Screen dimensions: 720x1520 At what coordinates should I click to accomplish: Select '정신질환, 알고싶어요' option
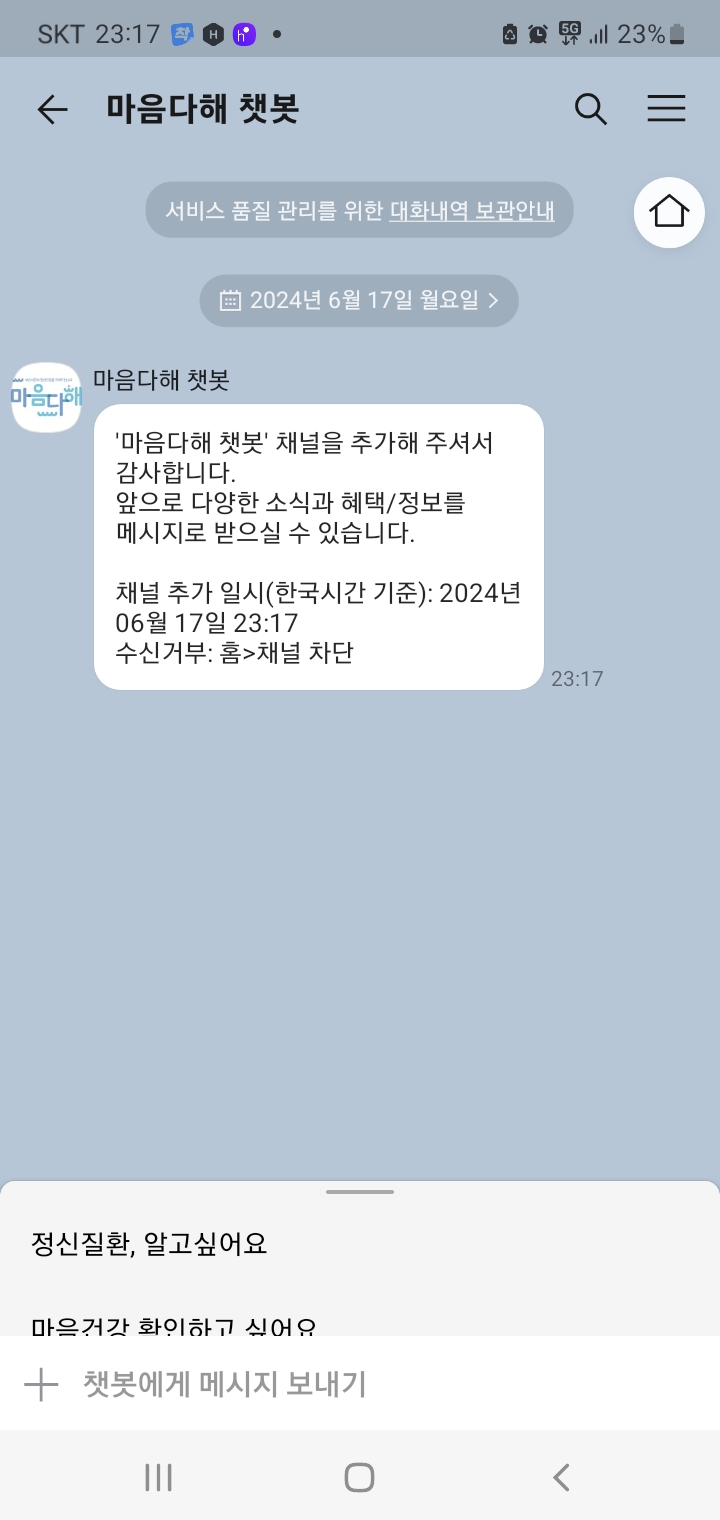tap(150, 1244)
